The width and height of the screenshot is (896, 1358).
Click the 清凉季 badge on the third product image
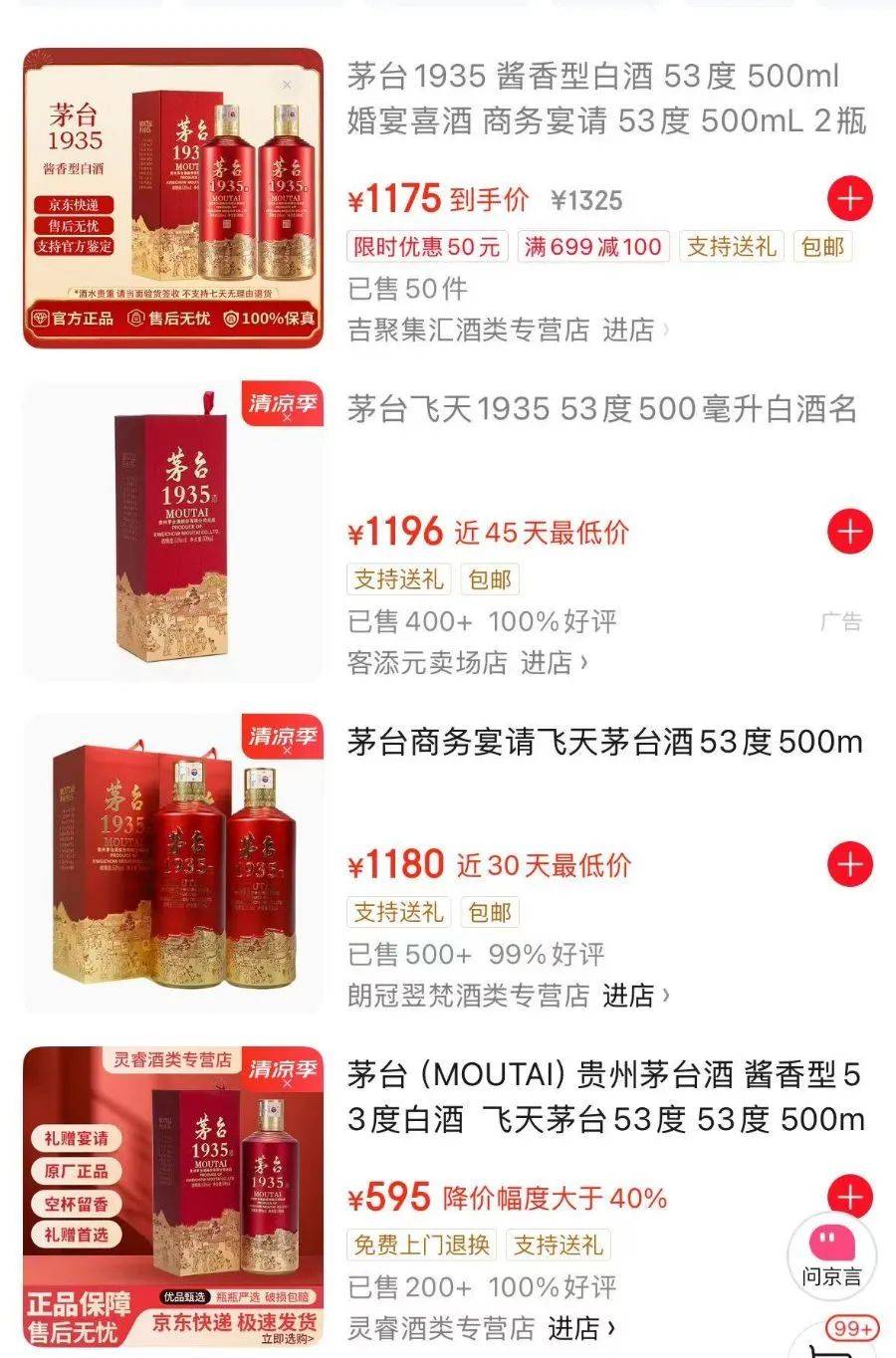click(x=283, y=737)
